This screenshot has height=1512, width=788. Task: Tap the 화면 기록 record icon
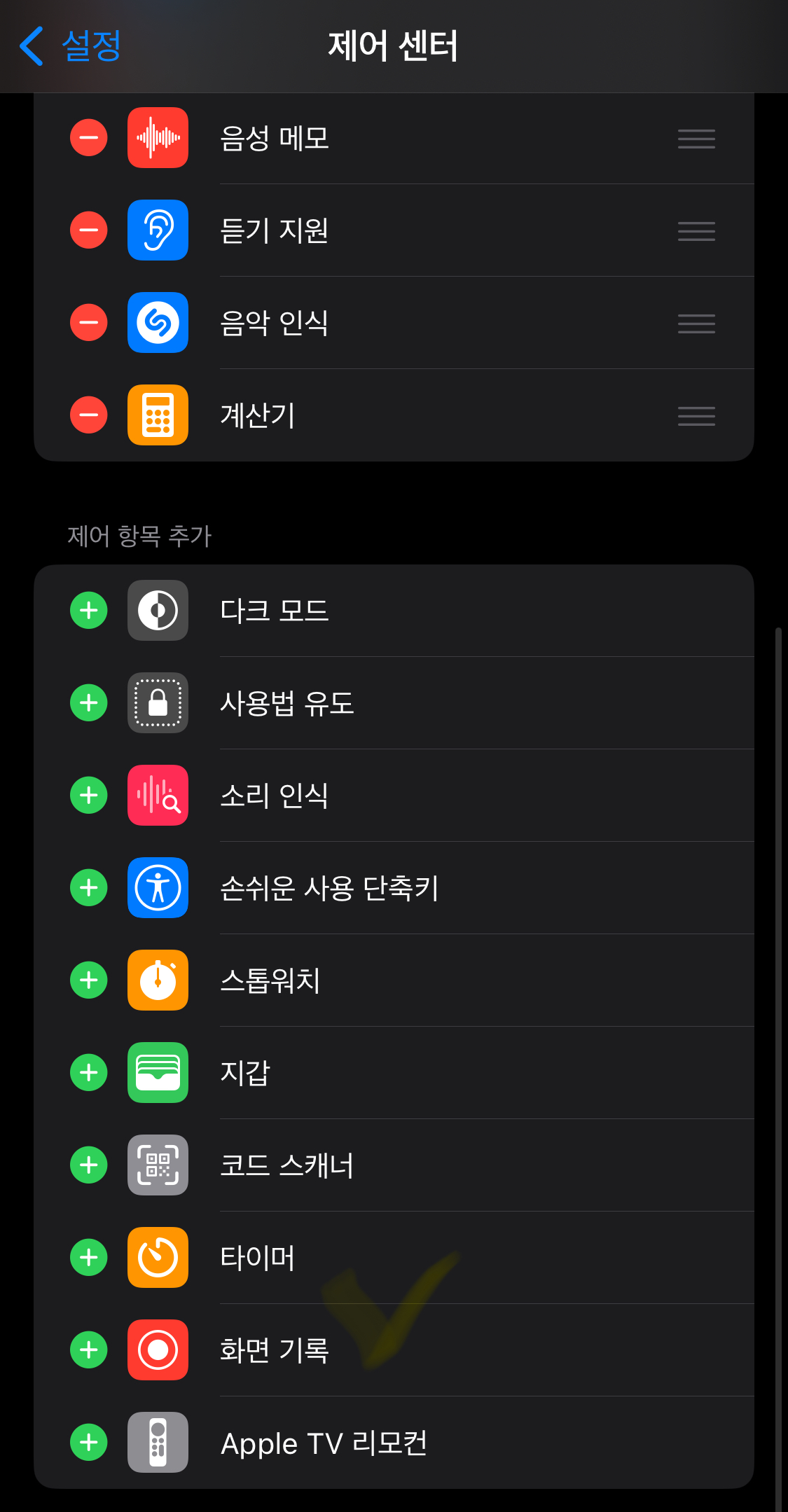(x=158, y=1350)
